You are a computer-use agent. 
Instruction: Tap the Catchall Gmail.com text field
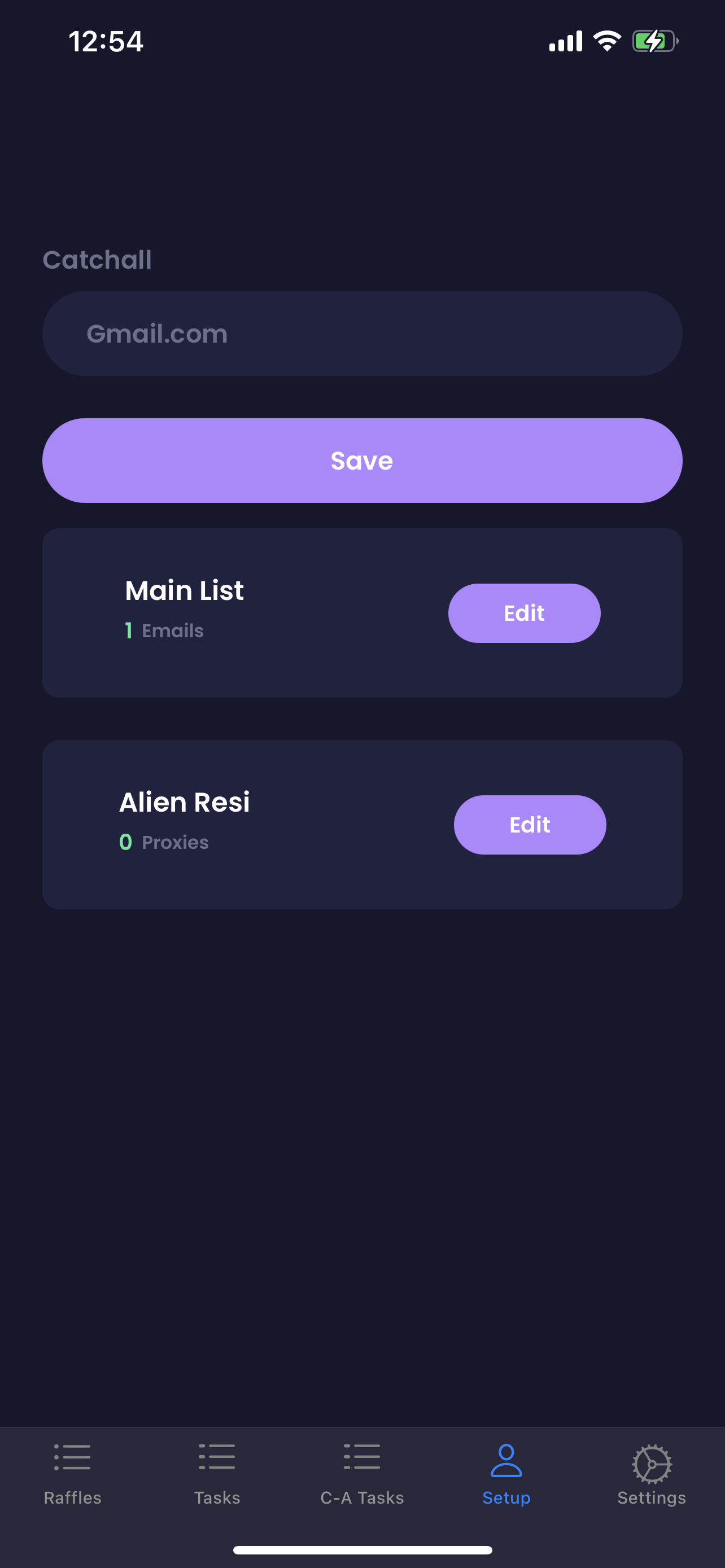point(362,334)
